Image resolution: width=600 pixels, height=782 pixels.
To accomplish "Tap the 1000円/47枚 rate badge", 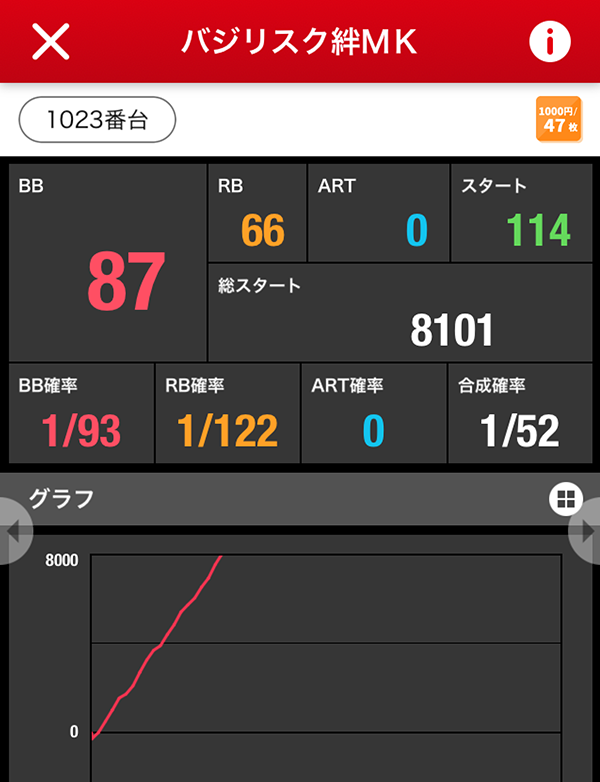I will pyautogui.click(x=558, y=120).
